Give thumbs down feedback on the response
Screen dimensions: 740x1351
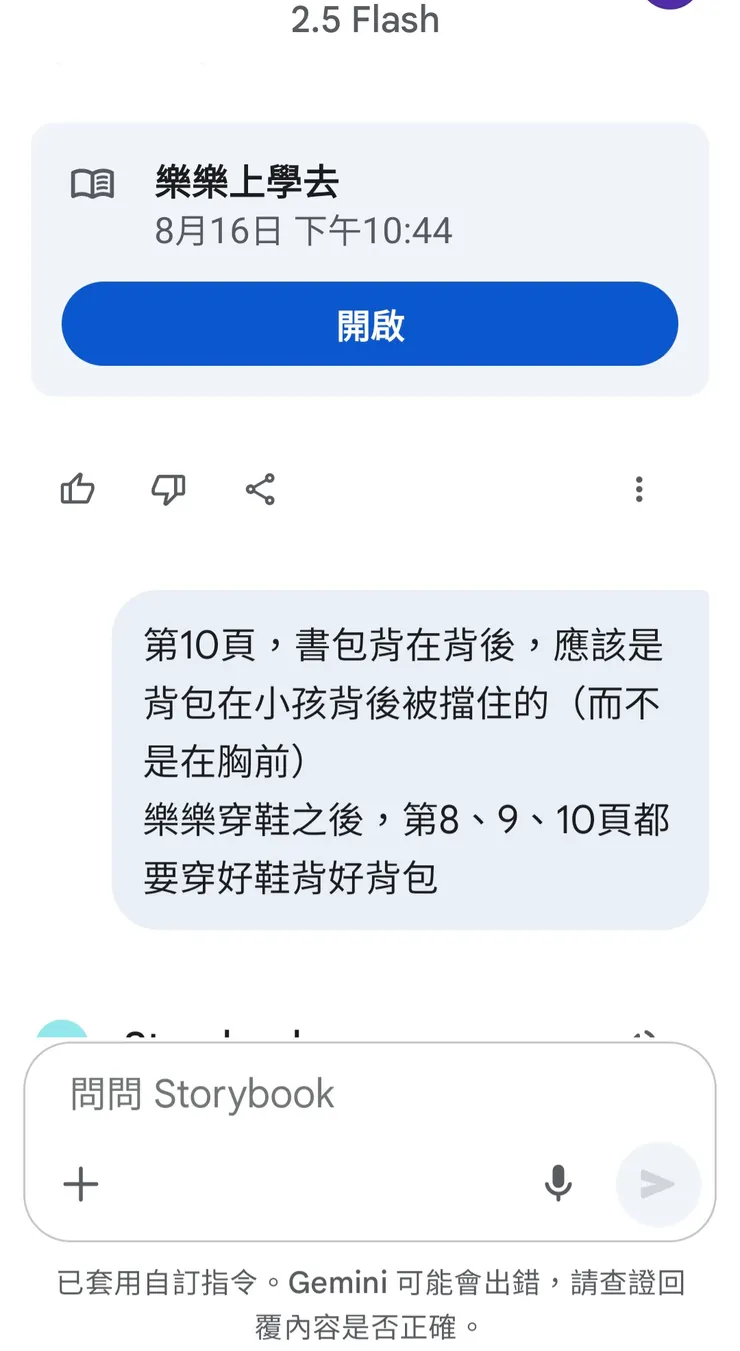(x=168, y=489)
